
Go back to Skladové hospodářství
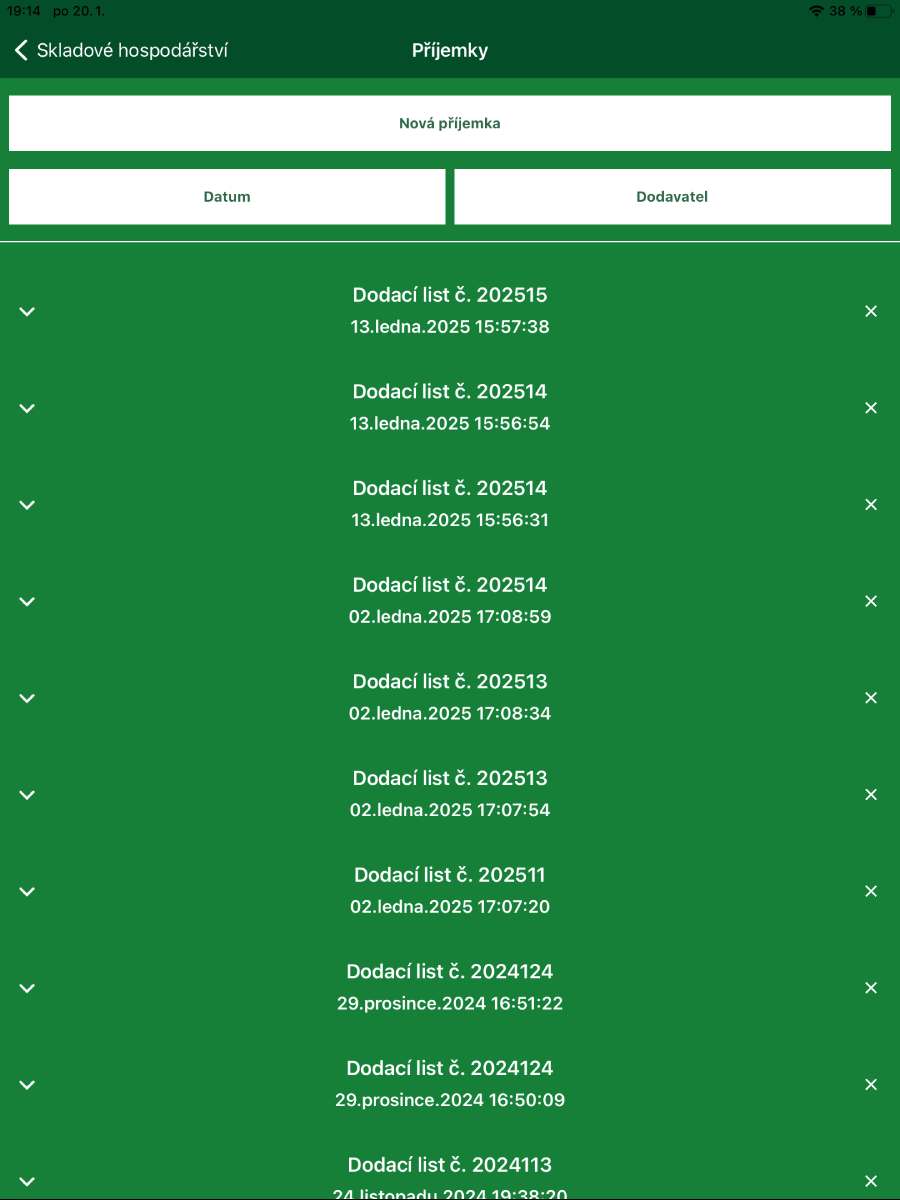click(x=121, y=50)
